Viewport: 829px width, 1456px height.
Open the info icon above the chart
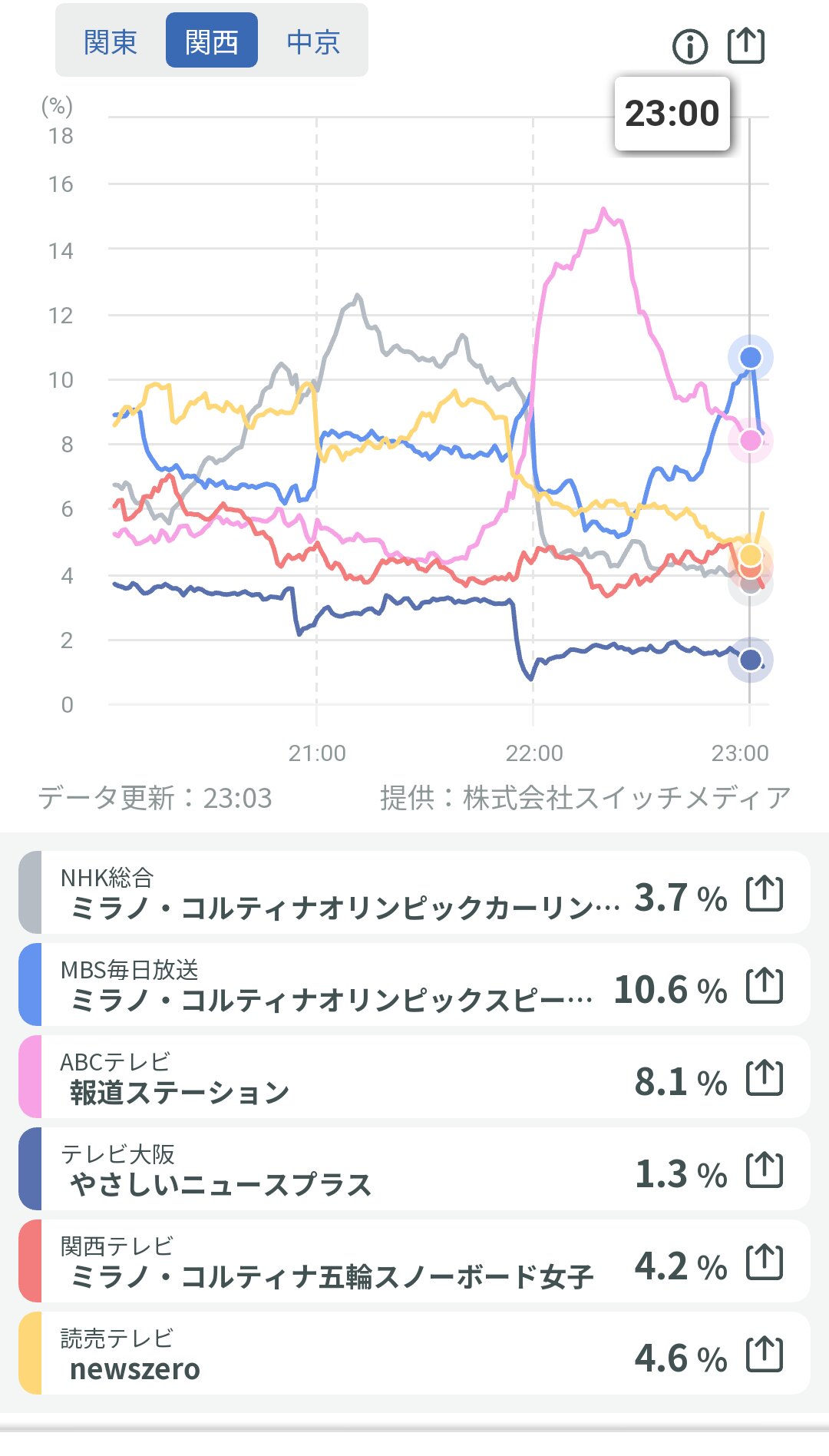(x=689, y=47)
